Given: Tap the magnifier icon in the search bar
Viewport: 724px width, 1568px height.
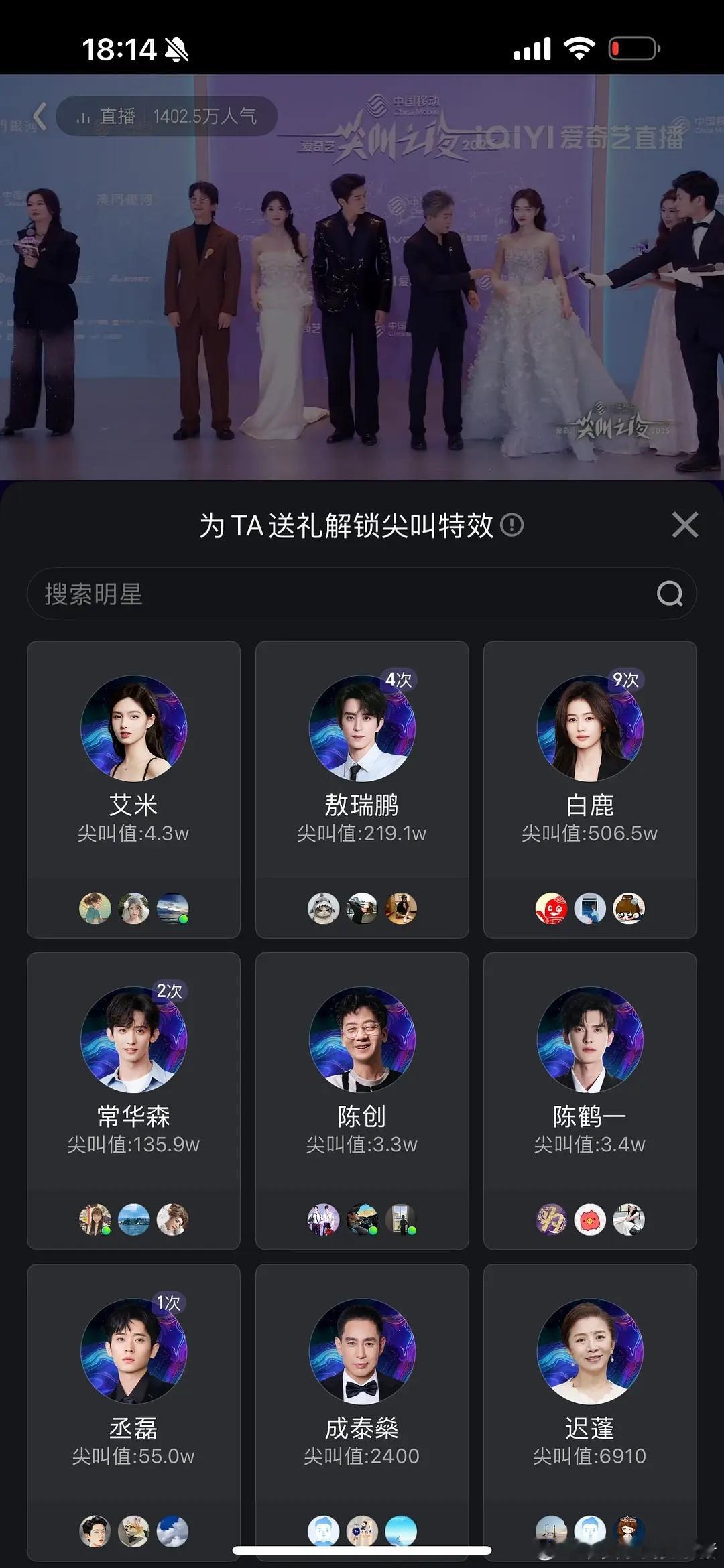Looking at the screenshot, I should coord(668,594).
